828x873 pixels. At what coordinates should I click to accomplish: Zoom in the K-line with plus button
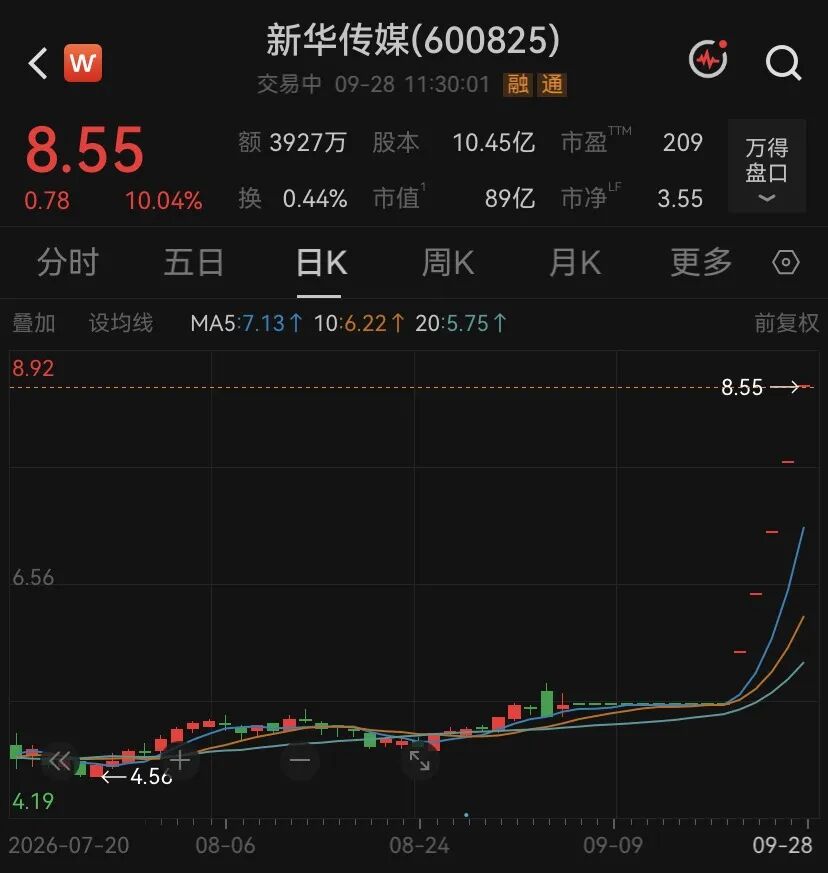(x=180, y=760)
